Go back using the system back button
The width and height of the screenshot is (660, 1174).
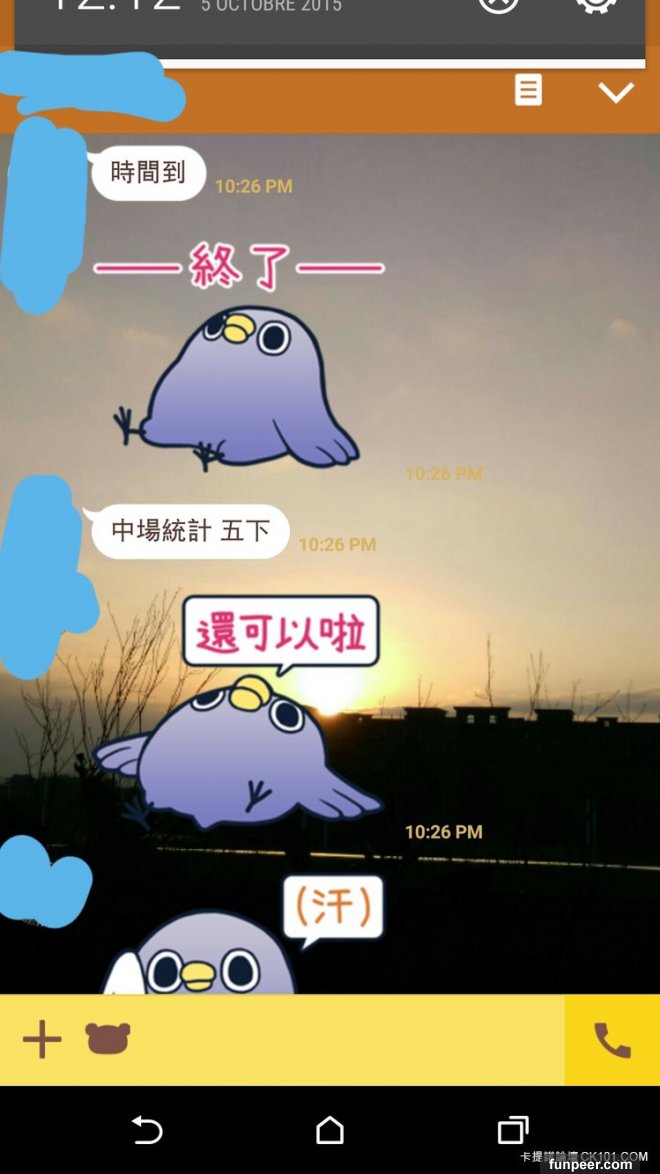tap(147, 1130)
